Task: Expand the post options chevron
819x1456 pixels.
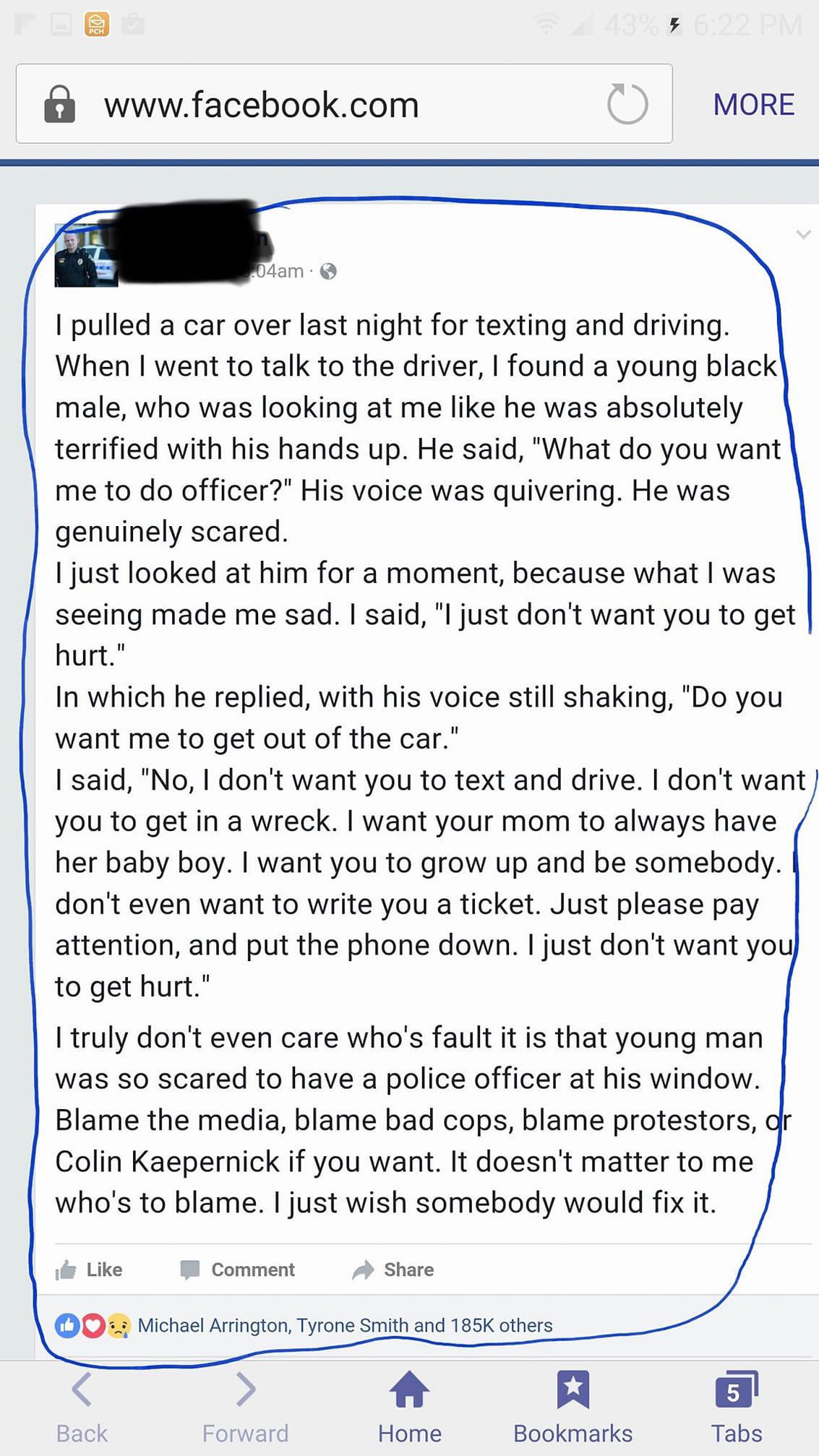Action: point(802,235)
